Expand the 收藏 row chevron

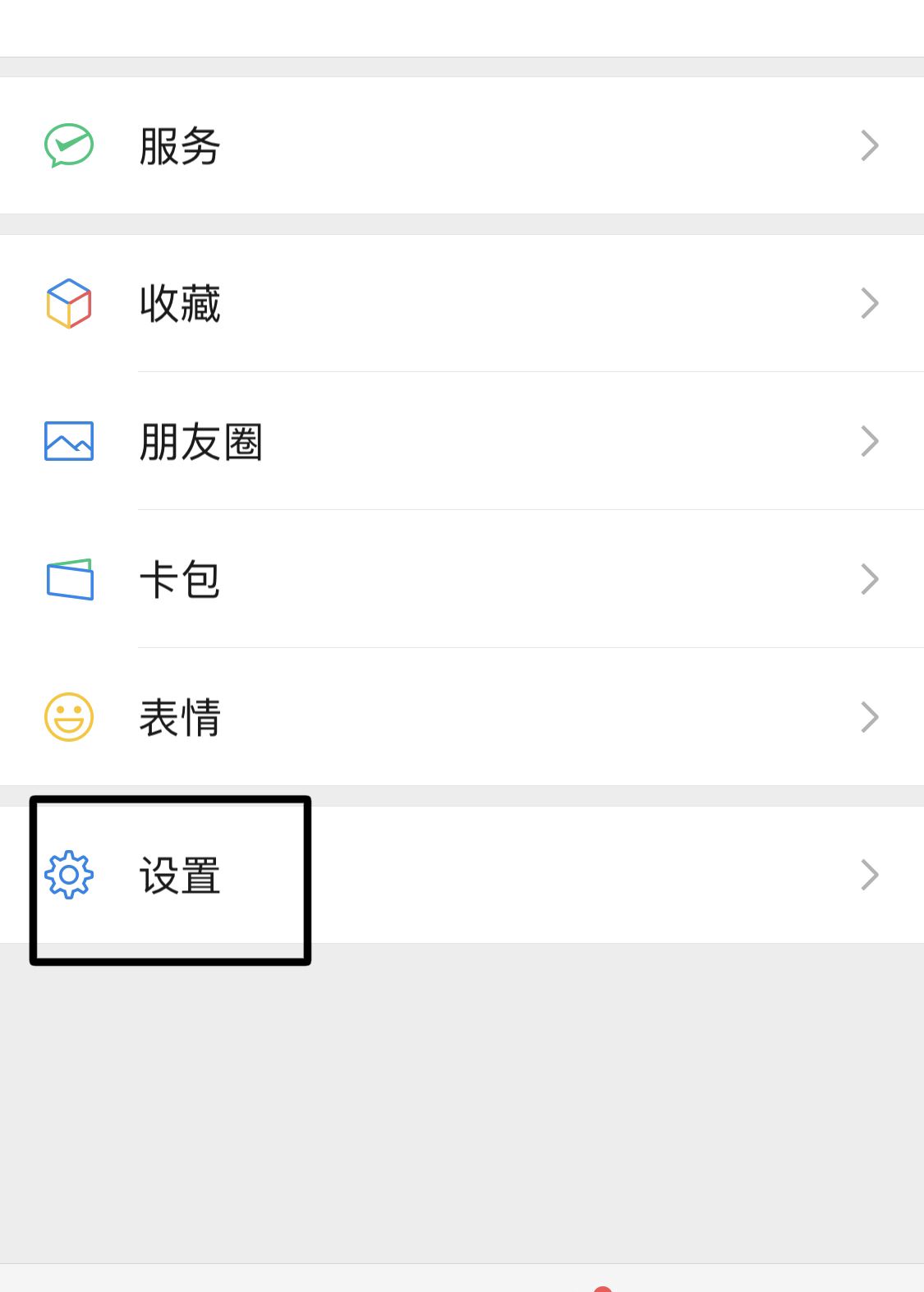coord(870,302)
